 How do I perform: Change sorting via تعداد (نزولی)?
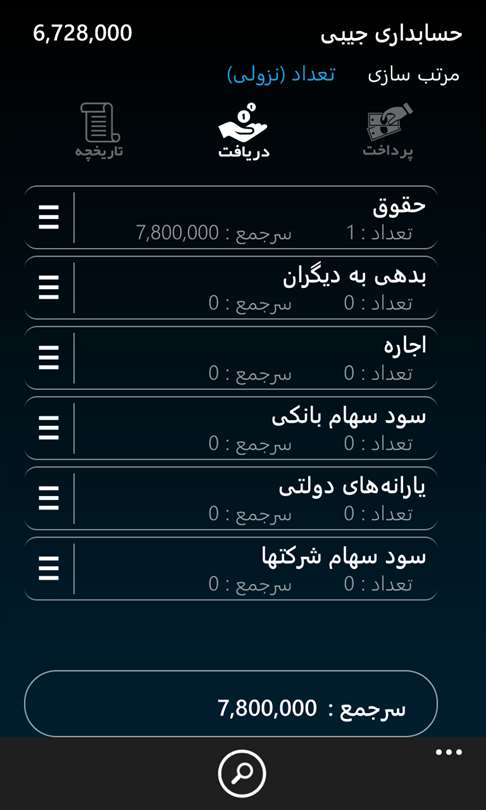pos(281,75)
